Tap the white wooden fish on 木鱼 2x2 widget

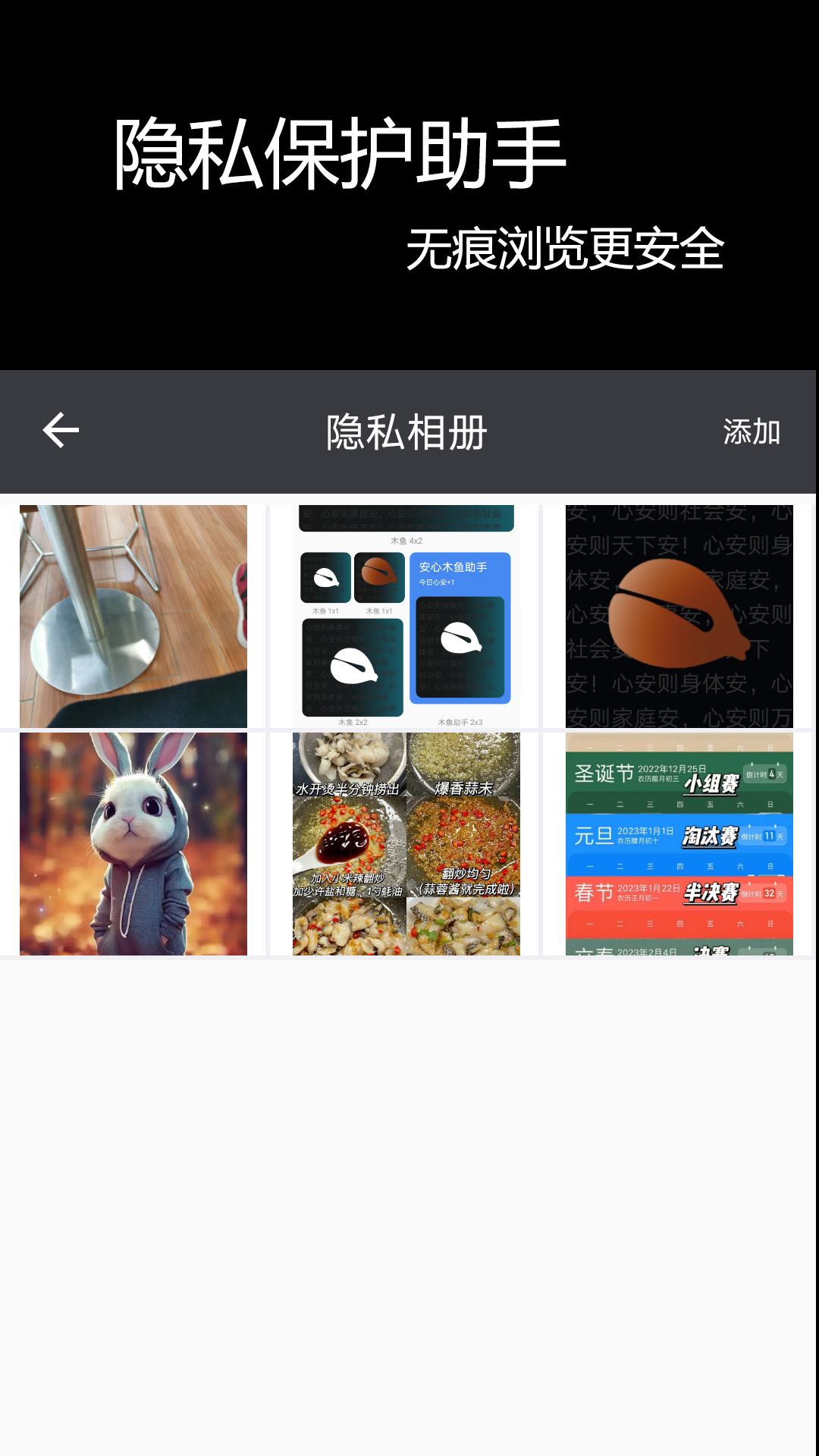pyautogui.click(x=353, y=666)
